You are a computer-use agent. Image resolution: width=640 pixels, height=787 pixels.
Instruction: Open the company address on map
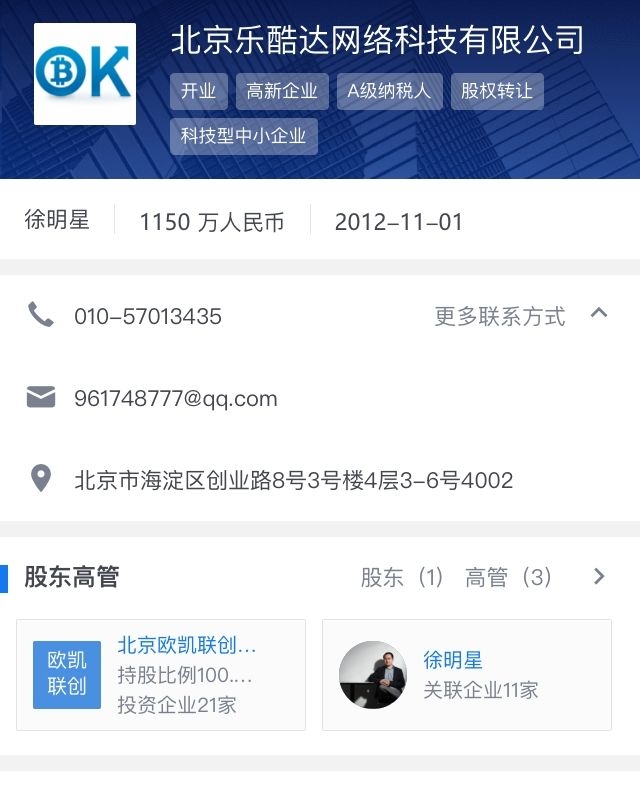coord(292,481)
